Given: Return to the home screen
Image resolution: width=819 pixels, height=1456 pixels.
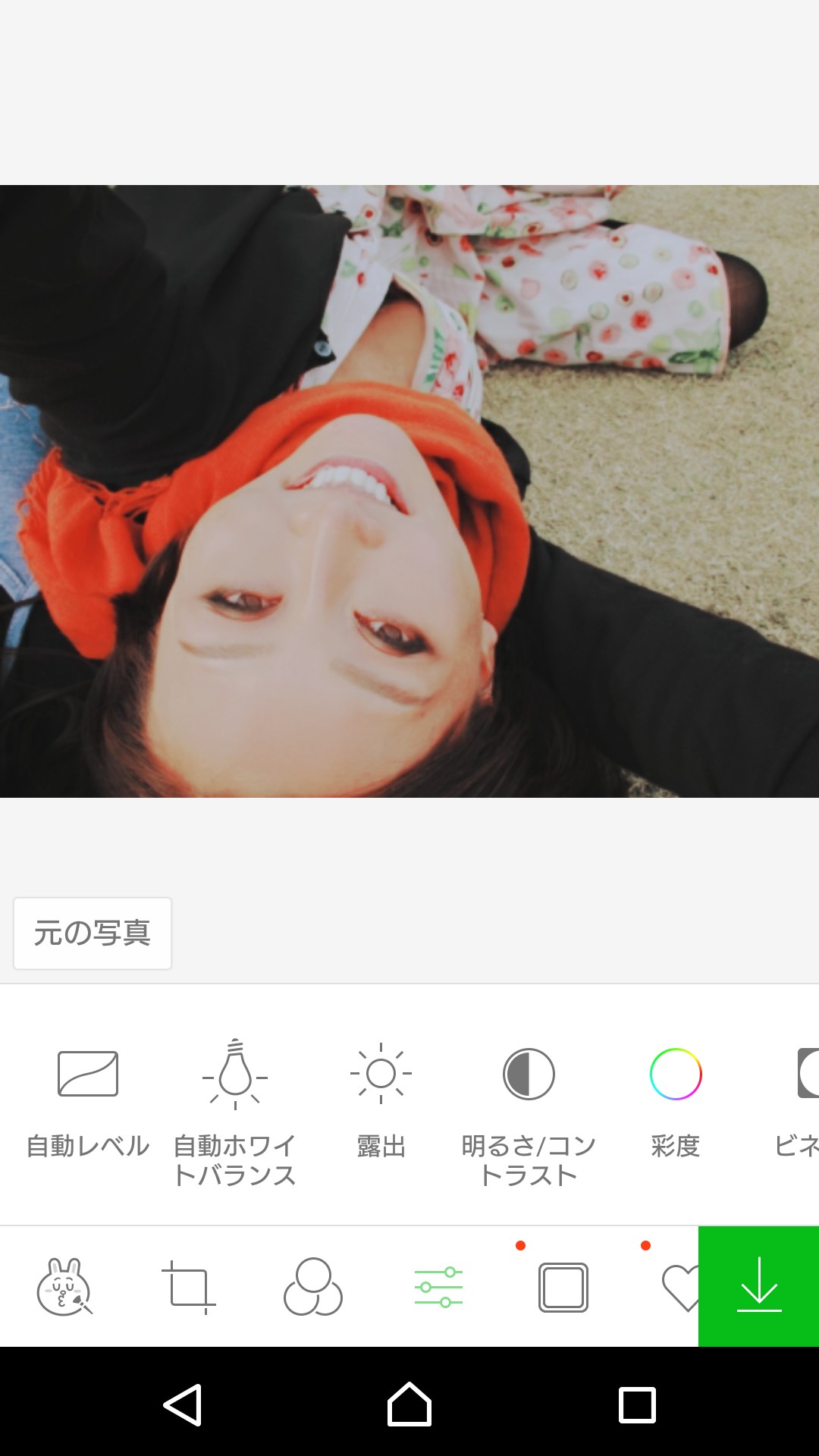Looking at the screenshot, I should coord(409,1405).
